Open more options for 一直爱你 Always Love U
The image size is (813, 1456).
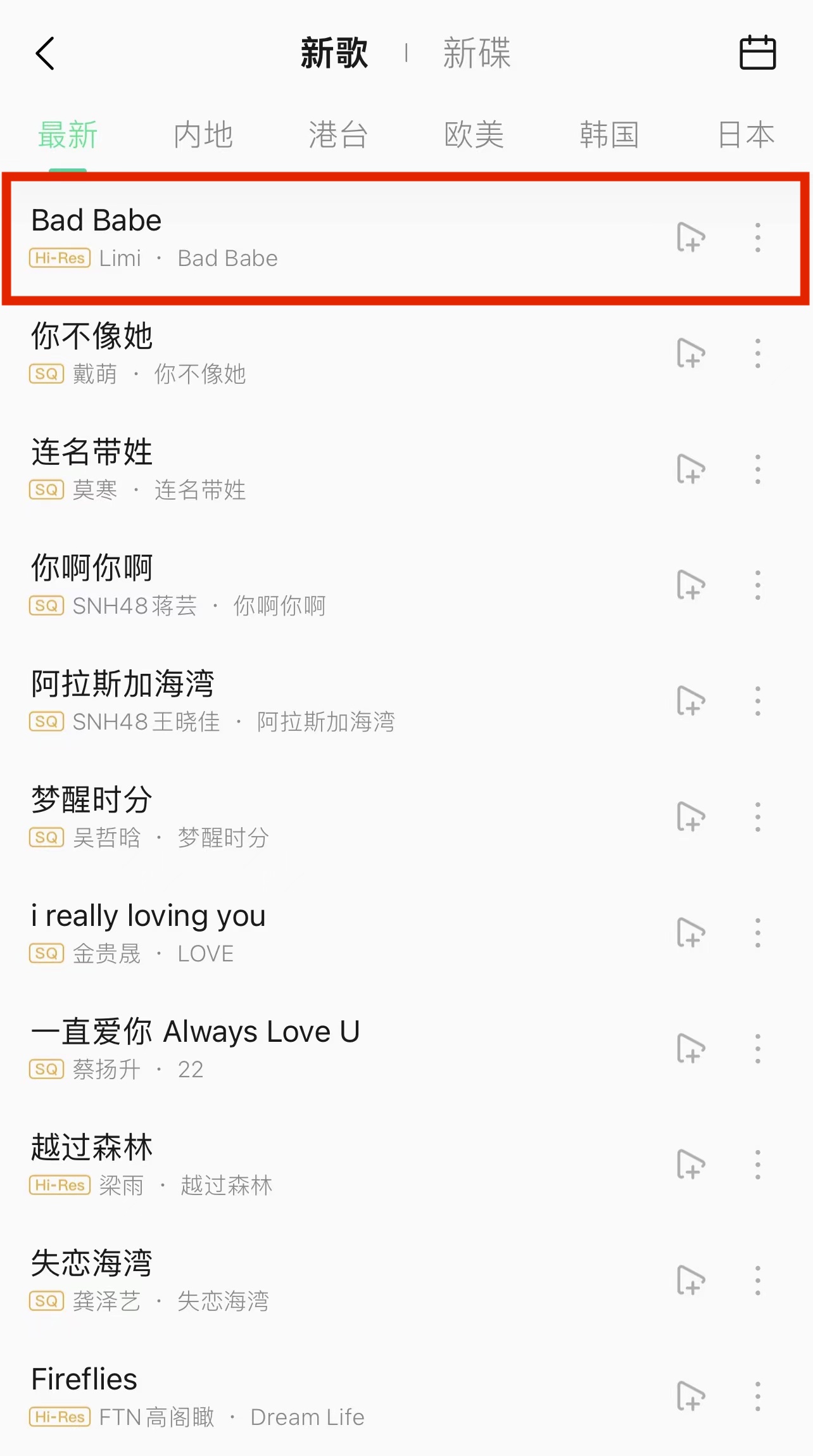757,1049
